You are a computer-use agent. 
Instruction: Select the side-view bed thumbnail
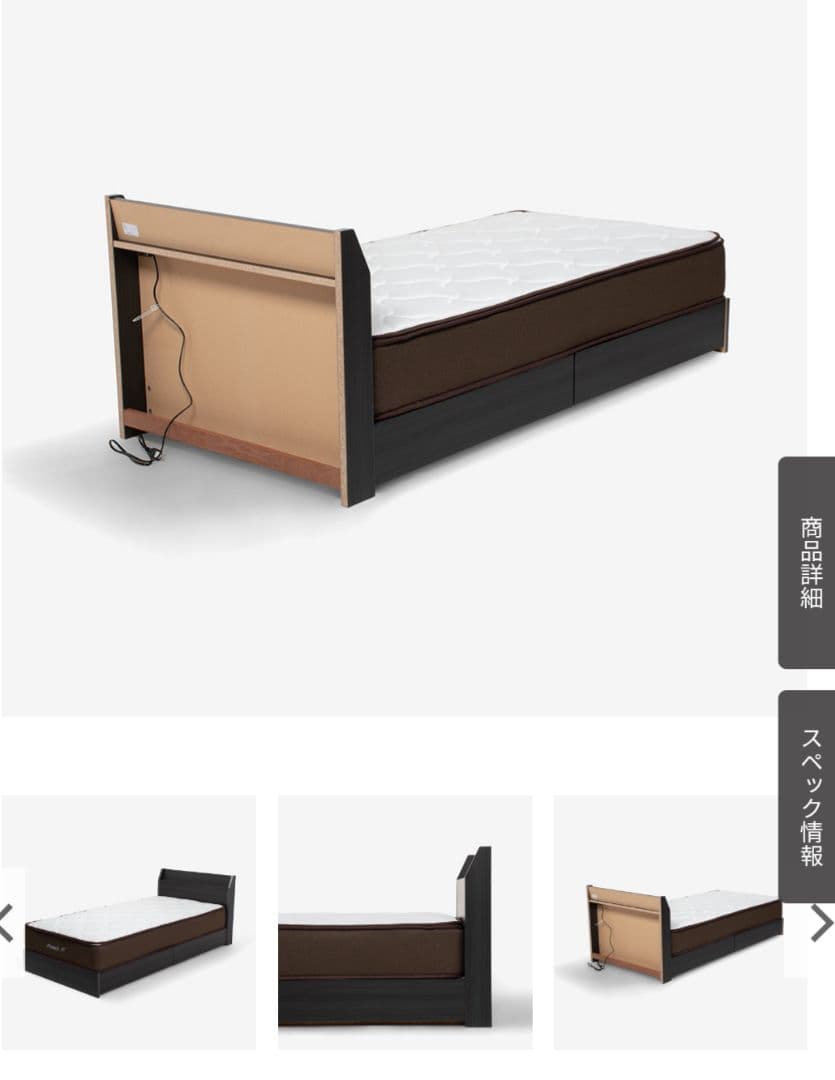(x=404, y=922)
